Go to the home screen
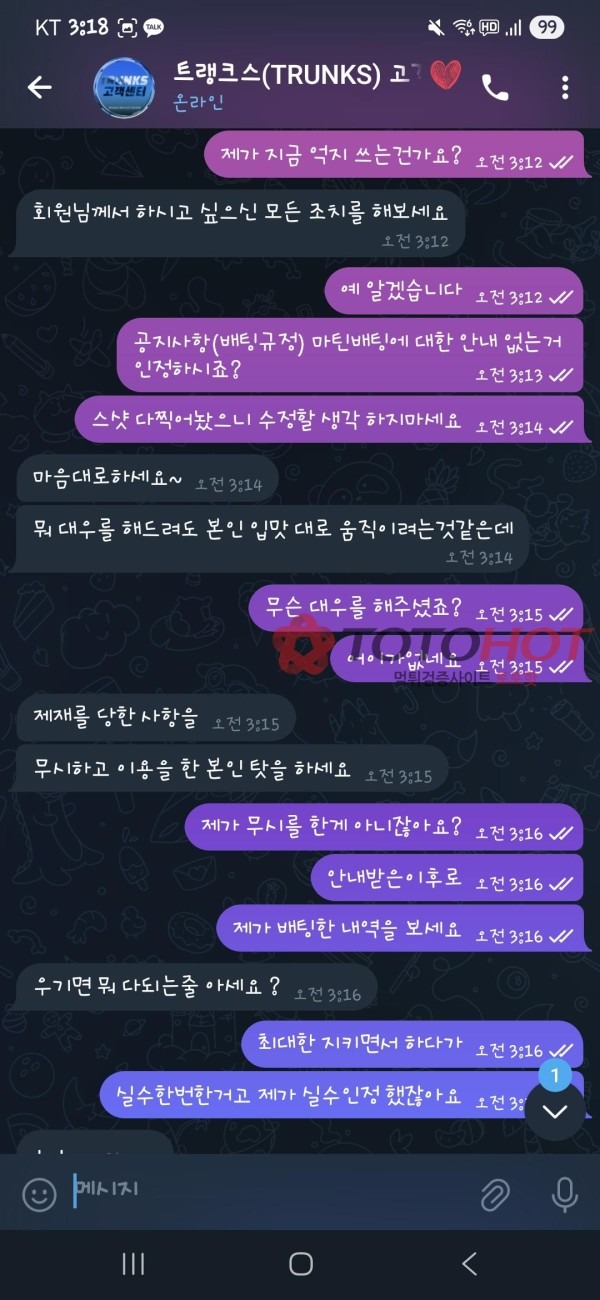Image resolution: width=600 pixels, height=1300 pixels. coord(300,1264)
